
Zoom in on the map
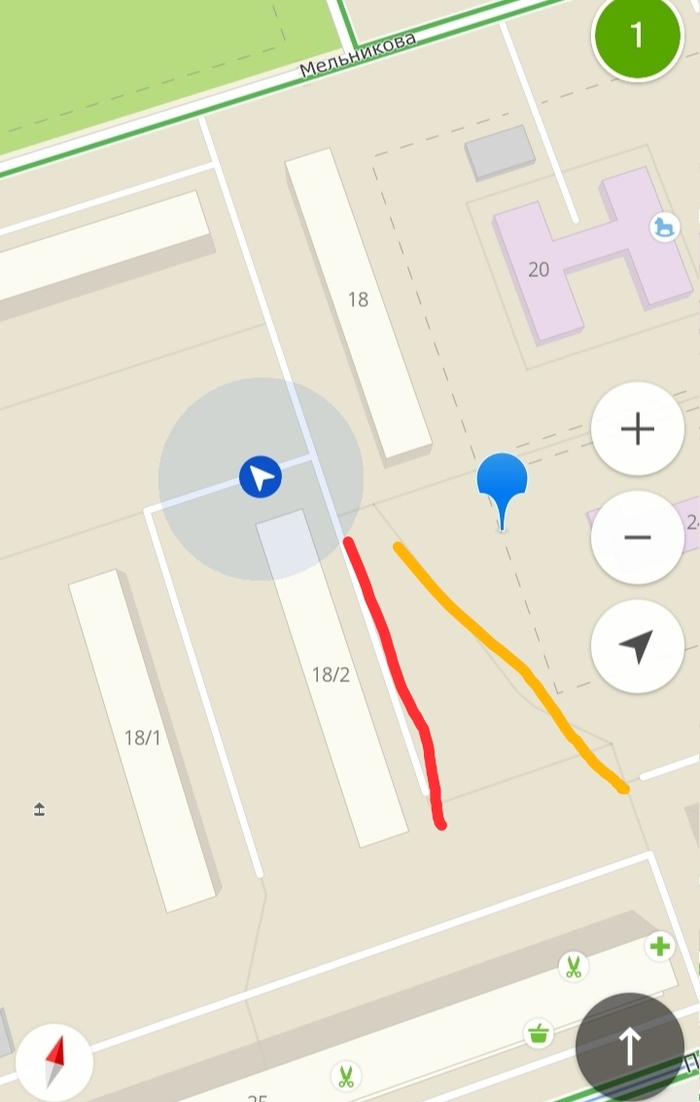[x=637, y=429]
